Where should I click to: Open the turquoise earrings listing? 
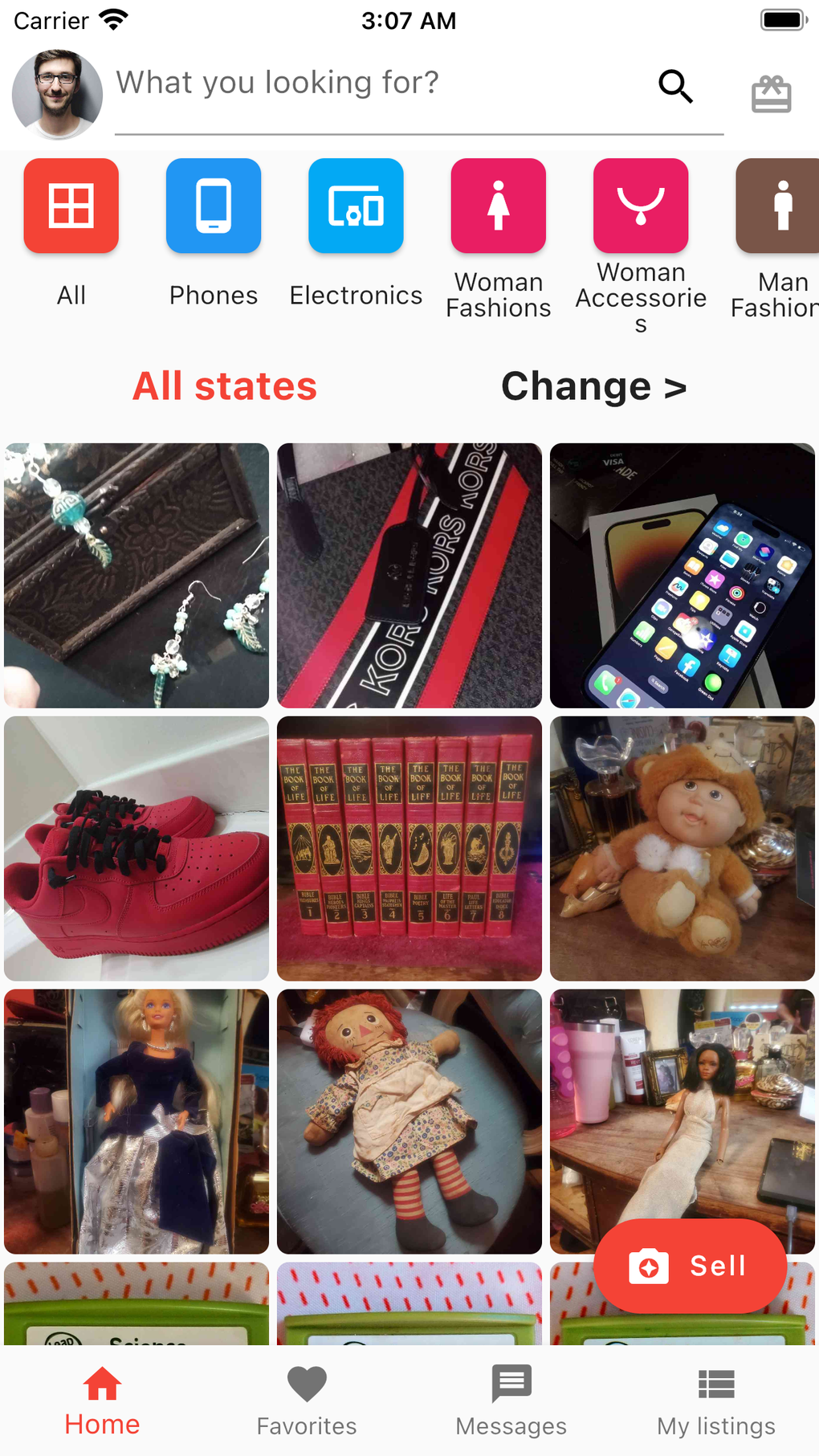(x=136, y=575)
